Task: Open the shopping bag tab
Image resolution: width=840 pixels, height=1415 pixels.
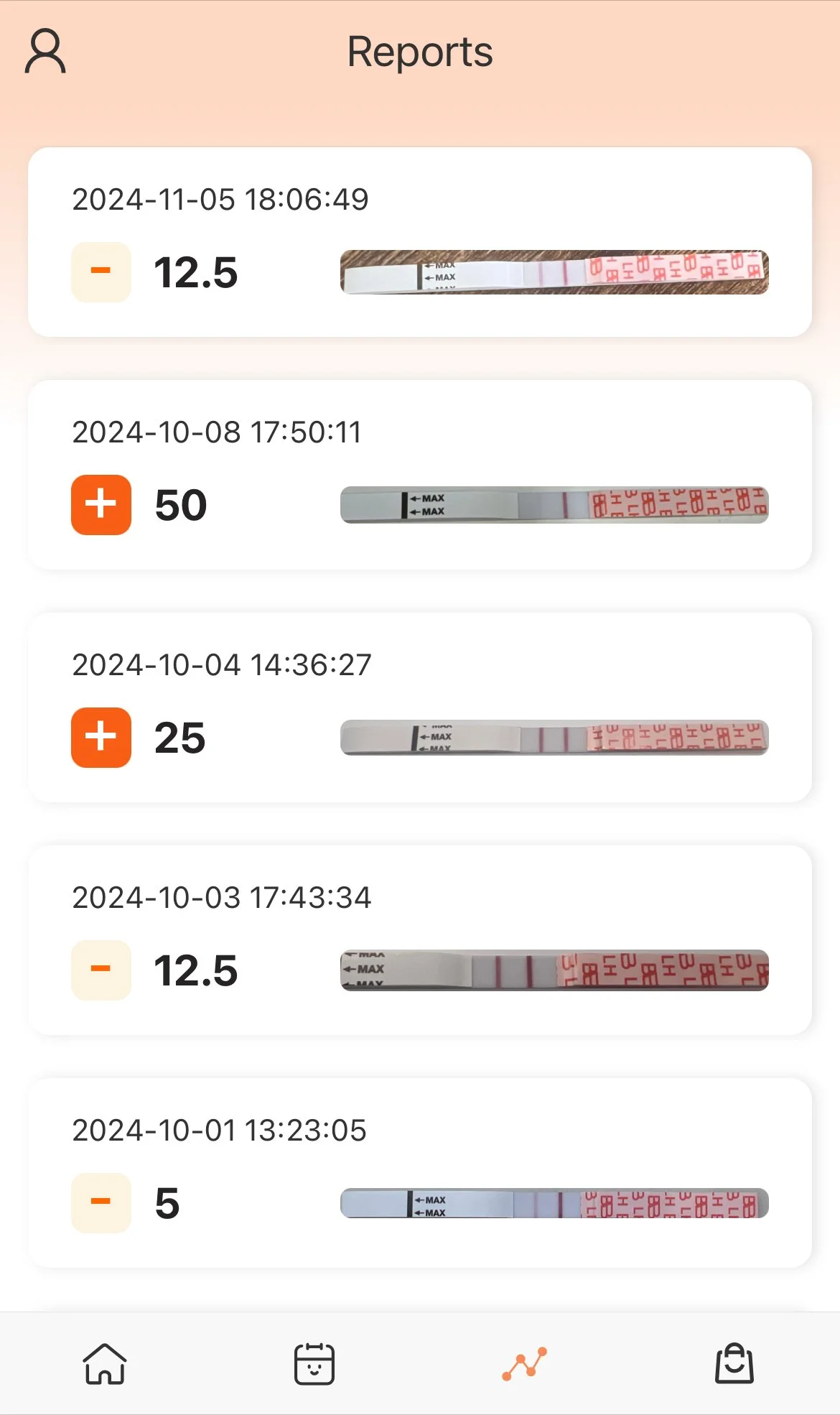Action: tap(734, 1363)
